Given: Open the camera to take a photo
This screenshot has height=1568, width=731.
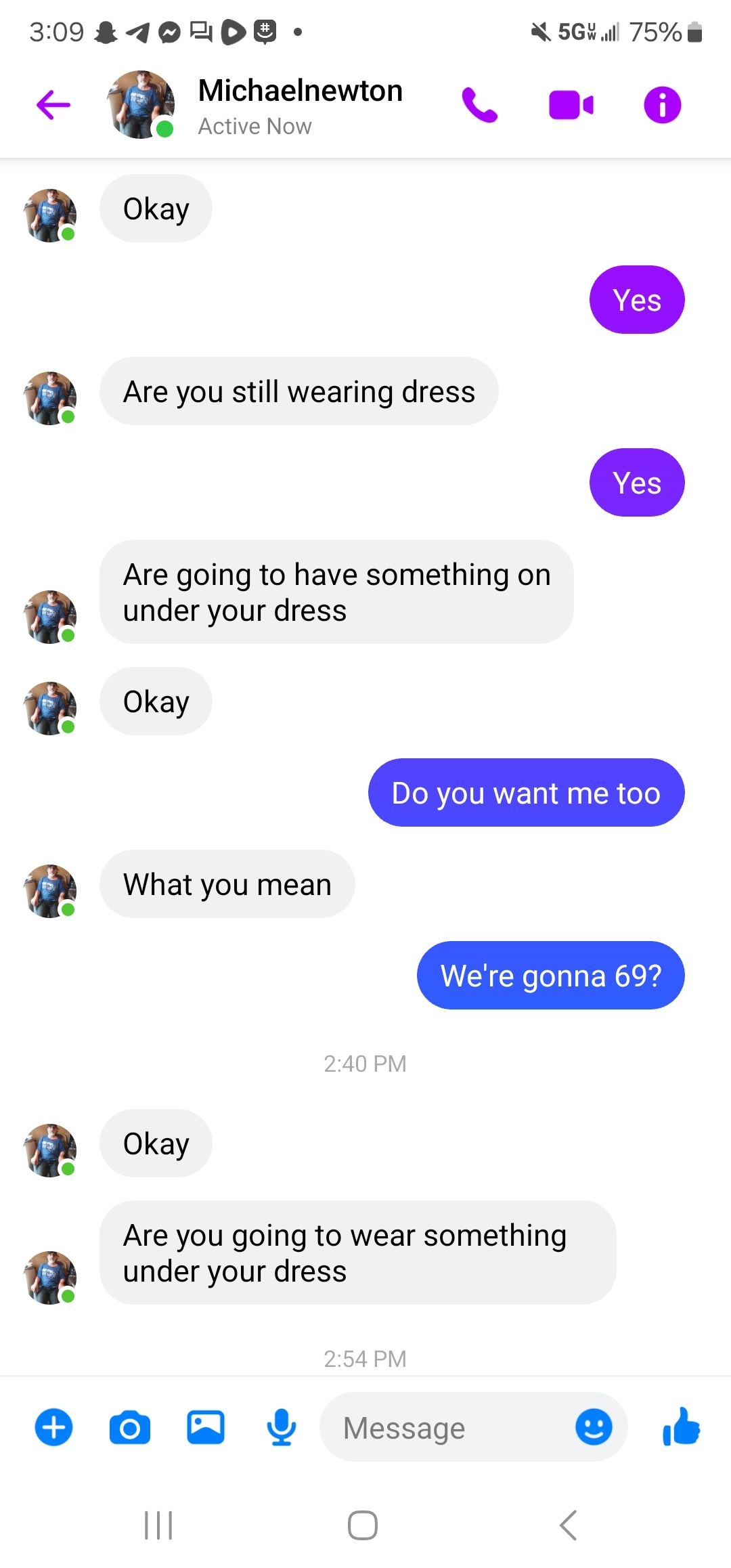Looking at the screenshot, I should 129,1427.
